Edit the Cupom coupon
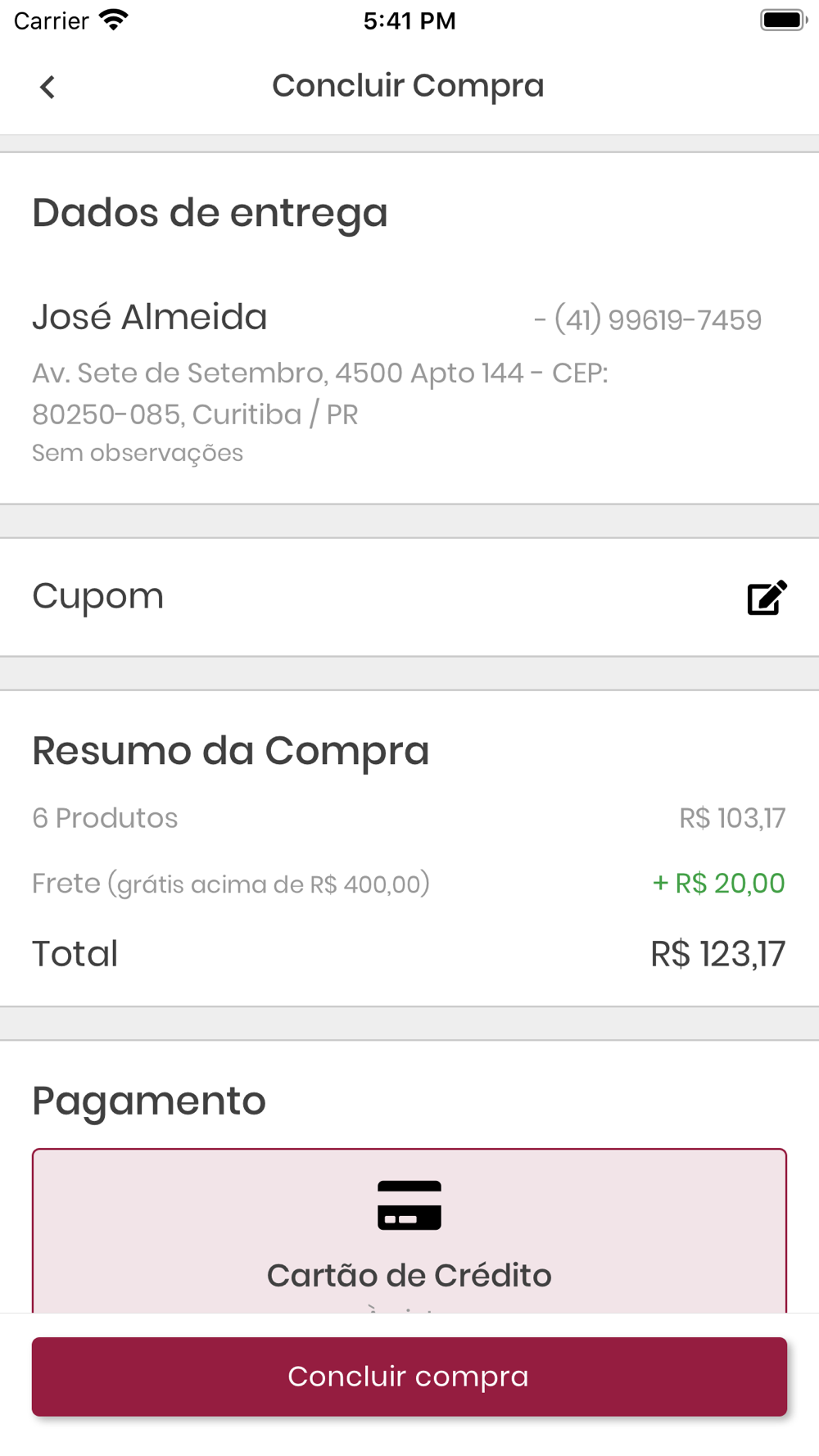The width and height of the screenshot is (819, 1456). [767, 597]
